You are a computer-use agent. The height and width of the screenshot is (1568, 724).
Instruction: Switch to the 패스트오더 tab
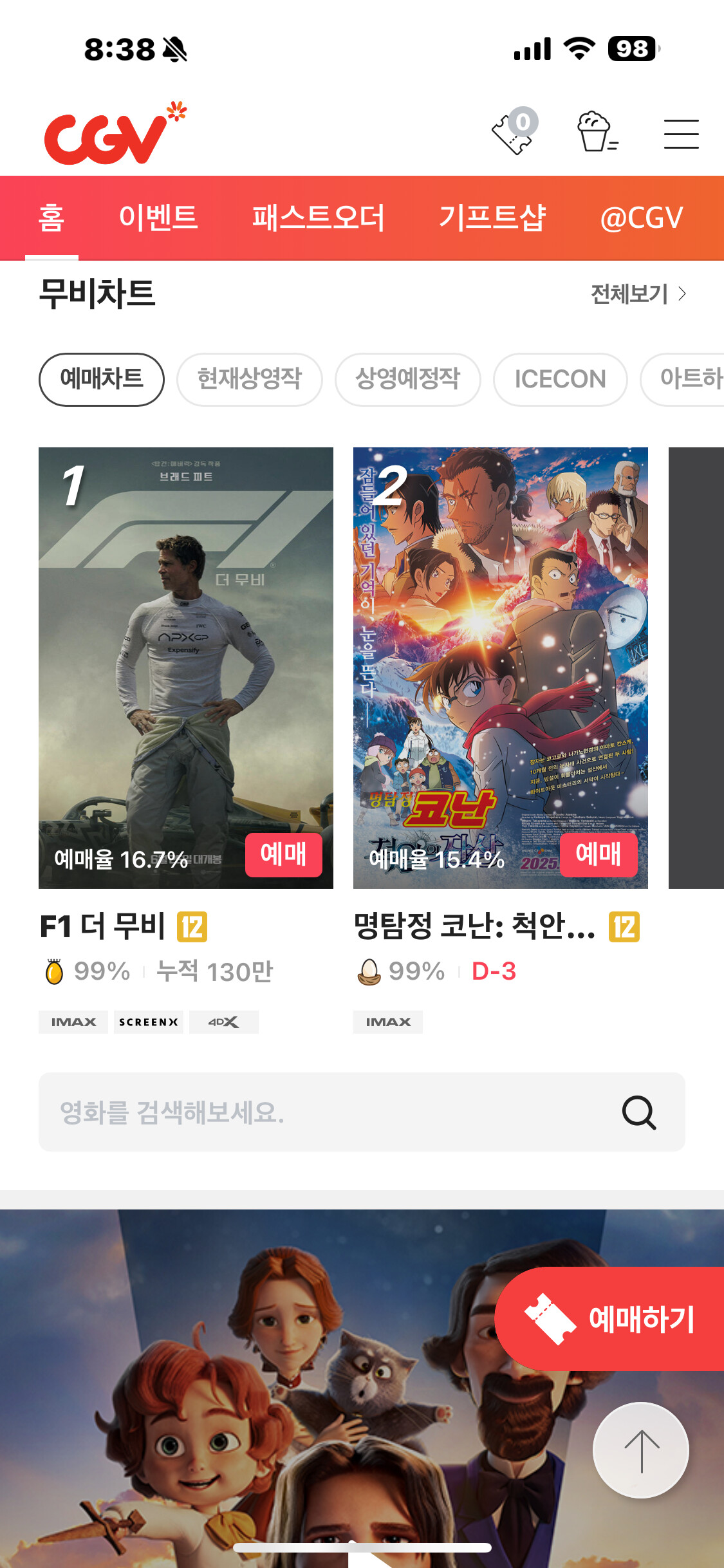tap(319, 218)
